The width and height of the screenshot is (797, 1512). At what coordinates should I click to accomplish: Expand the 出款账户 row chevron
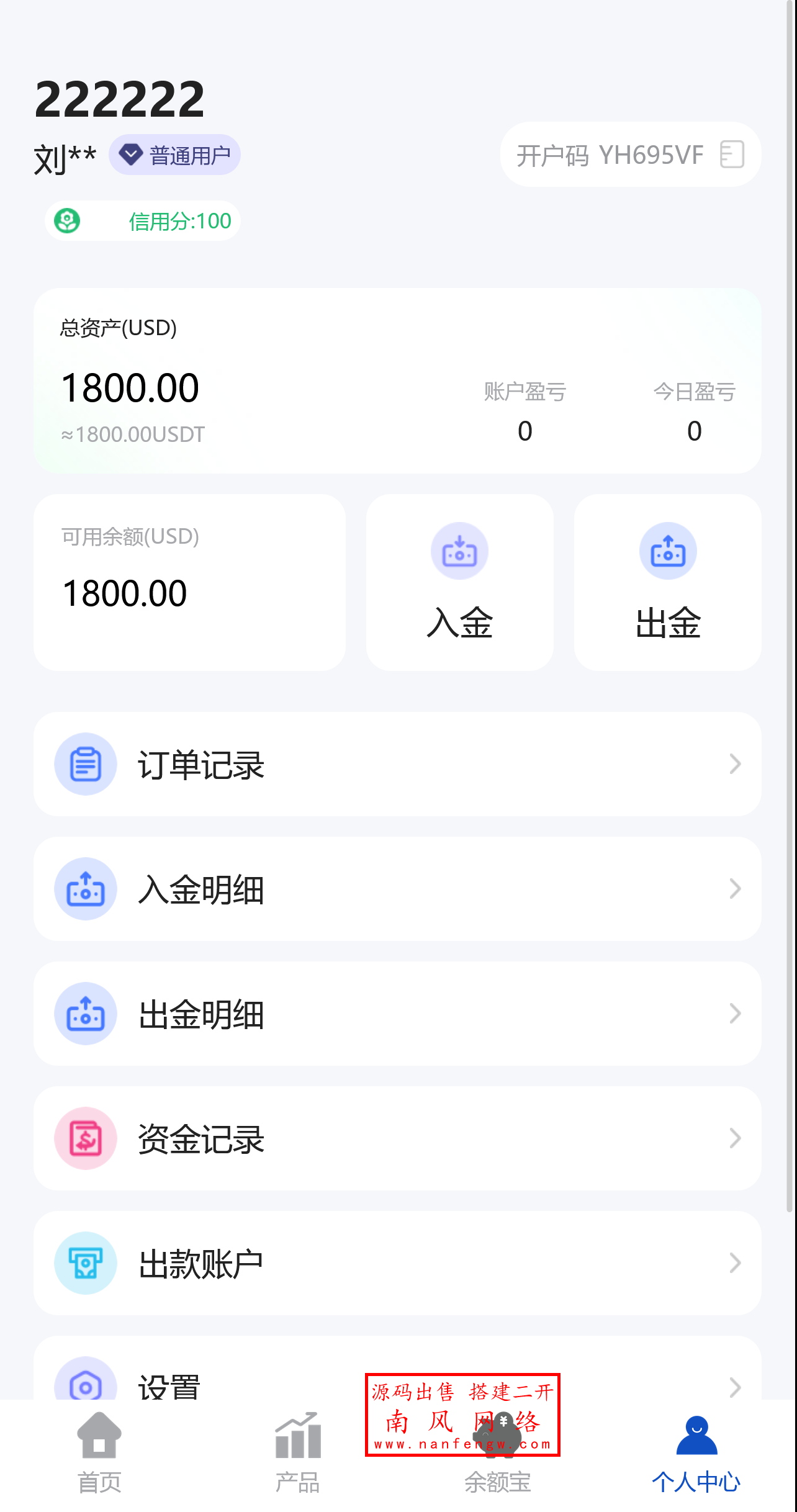735,1262
